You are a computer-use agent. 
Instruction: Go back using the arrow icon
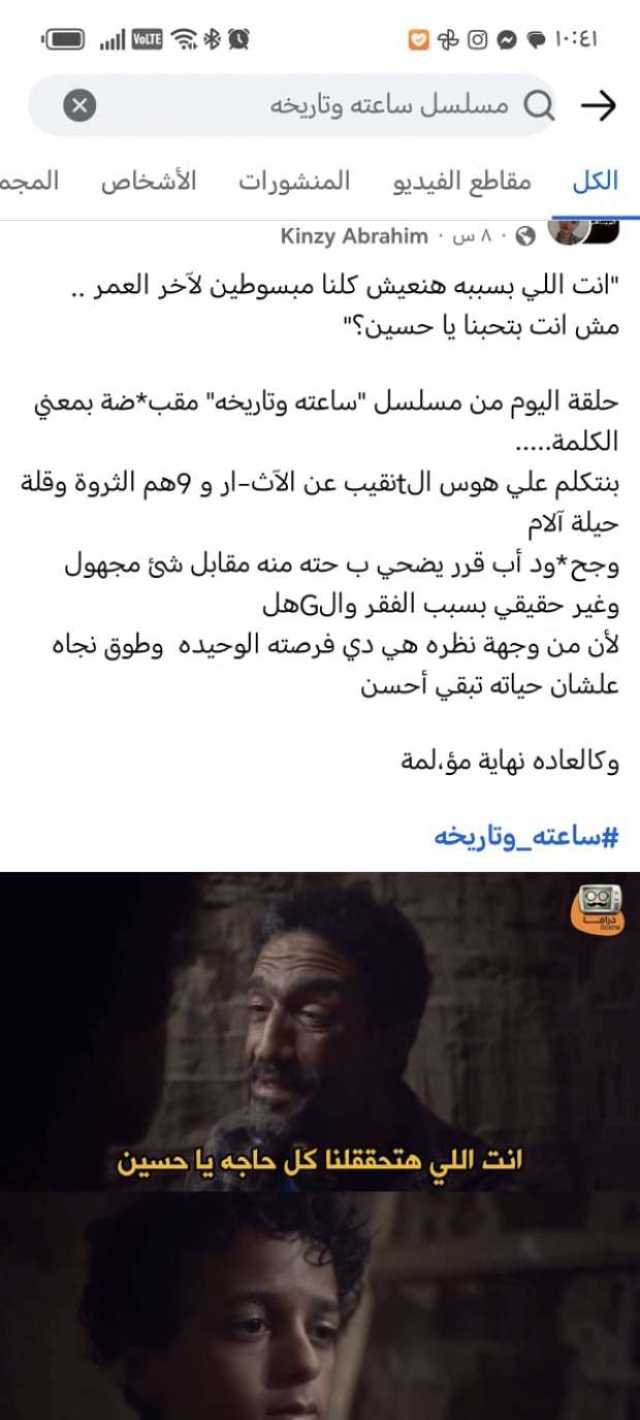click(x=599, y=106)
